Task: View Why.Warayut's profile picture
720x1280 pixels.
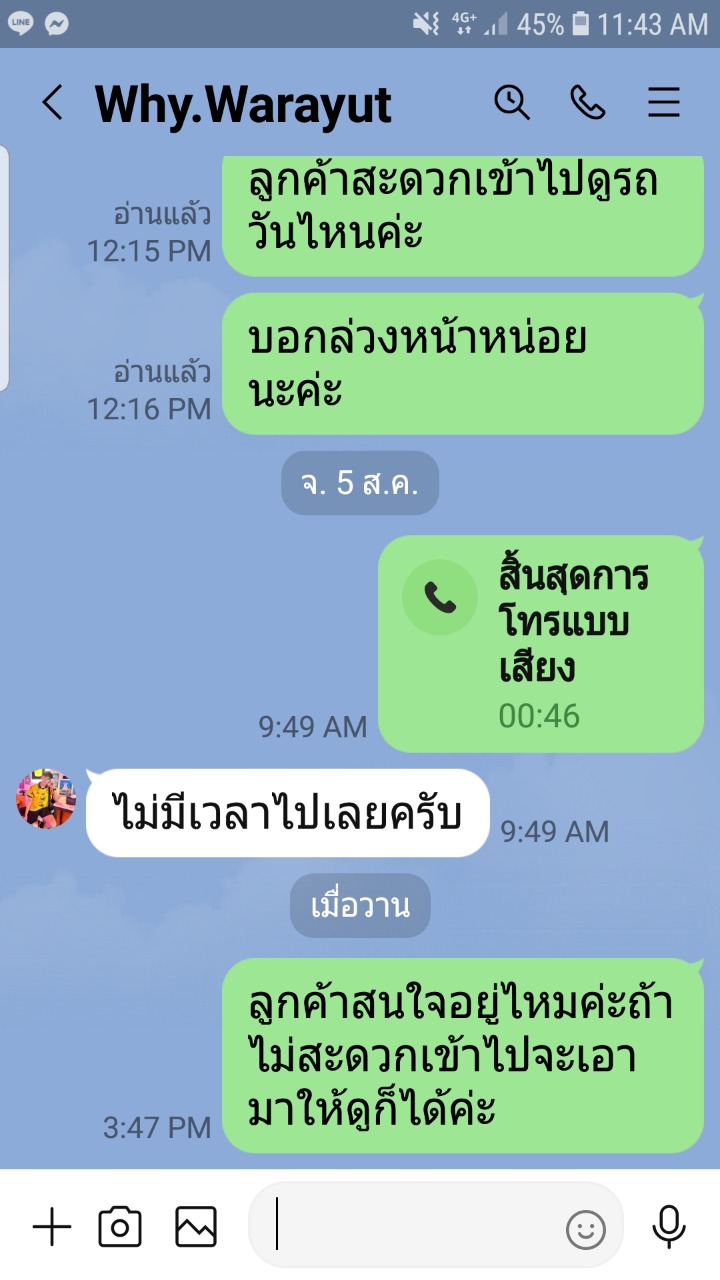Action: (46, 799)
